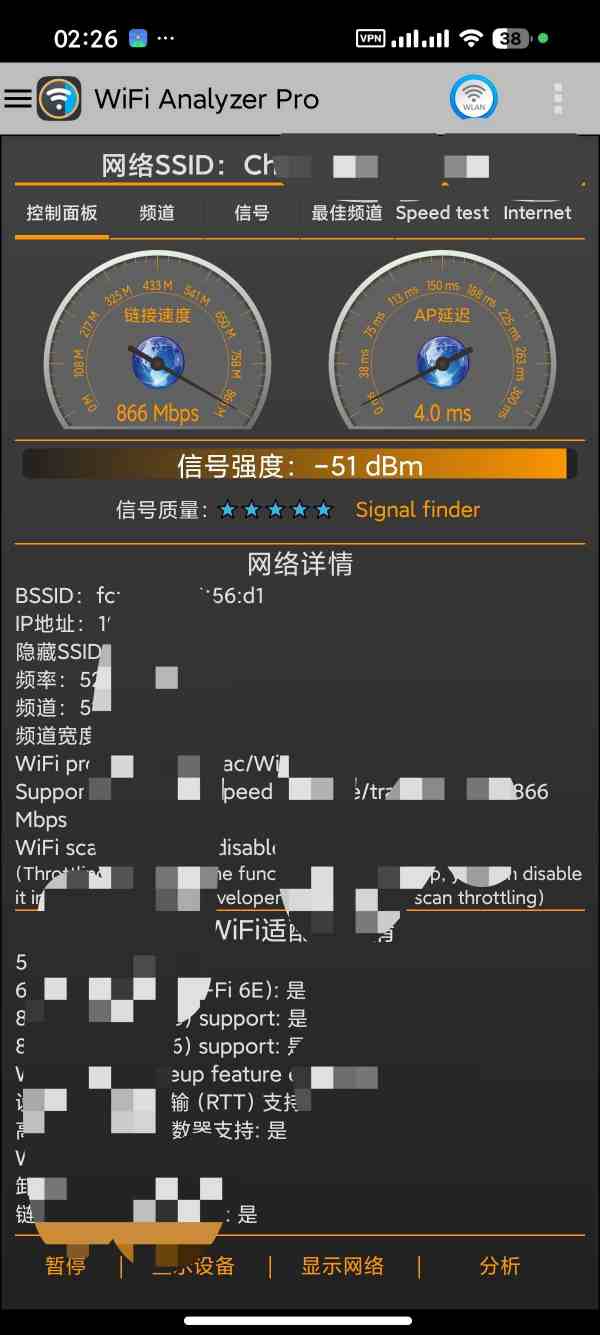Tap 暂停 to pause scanning

click(x=66, y=1266)
